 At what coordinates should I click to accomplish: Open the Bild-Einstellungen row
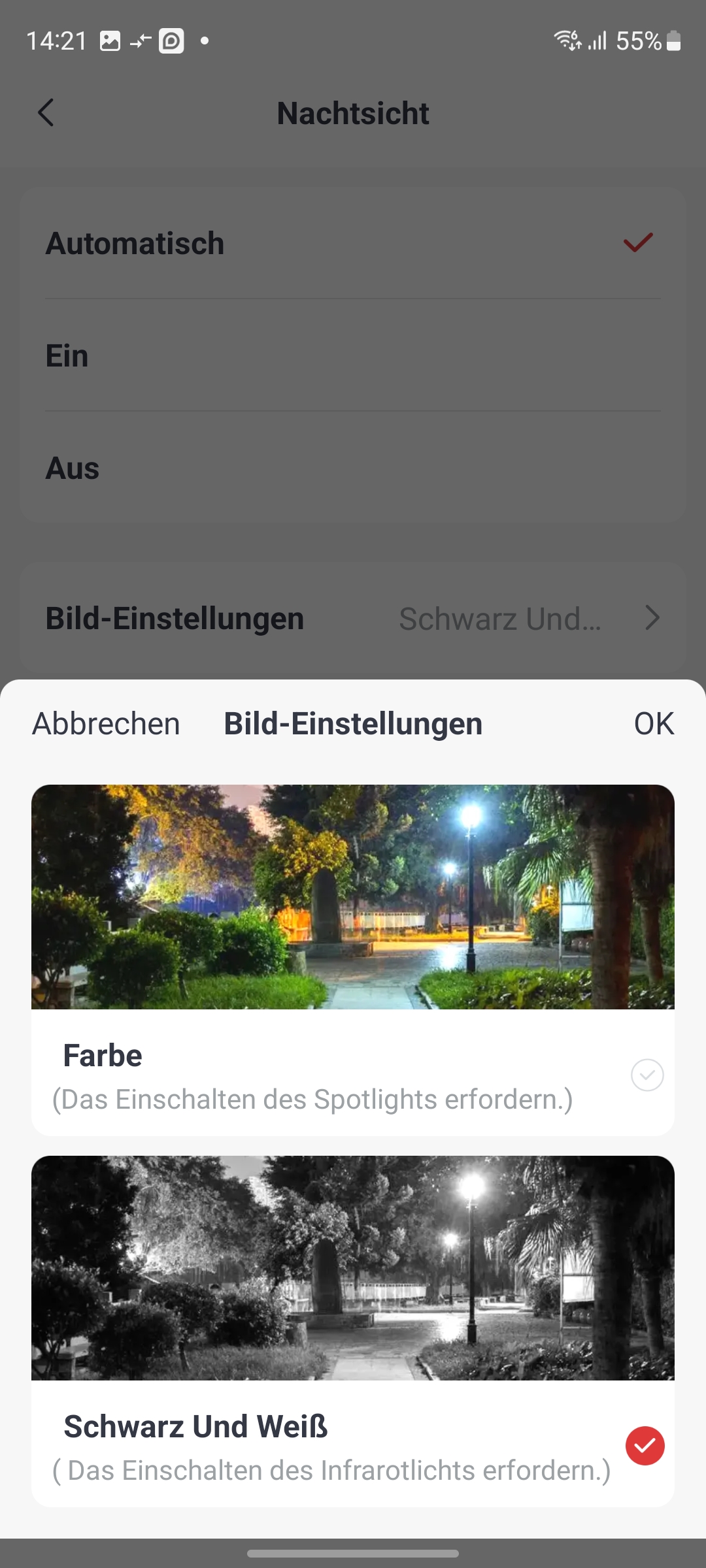click(x=353, y=618)
